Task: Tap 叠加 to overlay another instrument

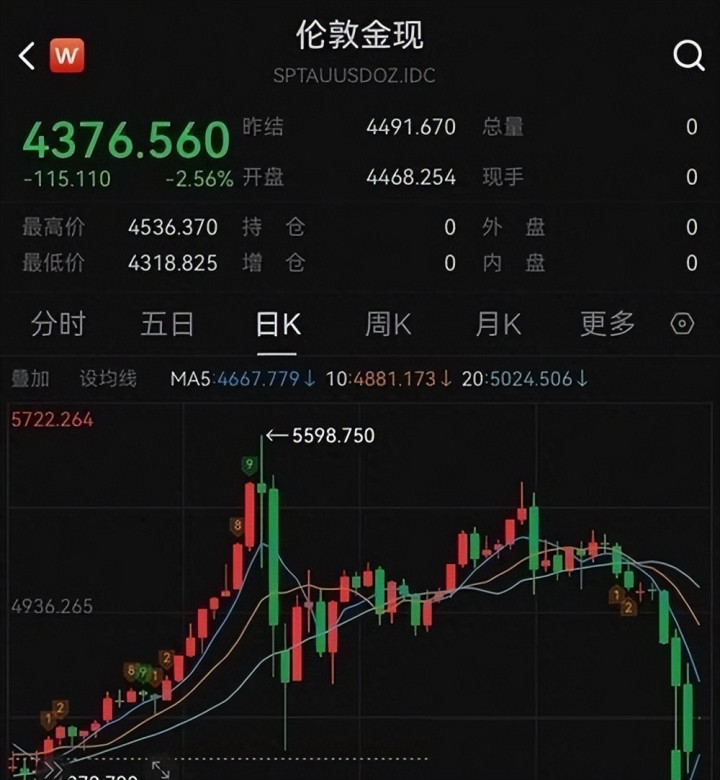Action: click(x=30, y=379)
